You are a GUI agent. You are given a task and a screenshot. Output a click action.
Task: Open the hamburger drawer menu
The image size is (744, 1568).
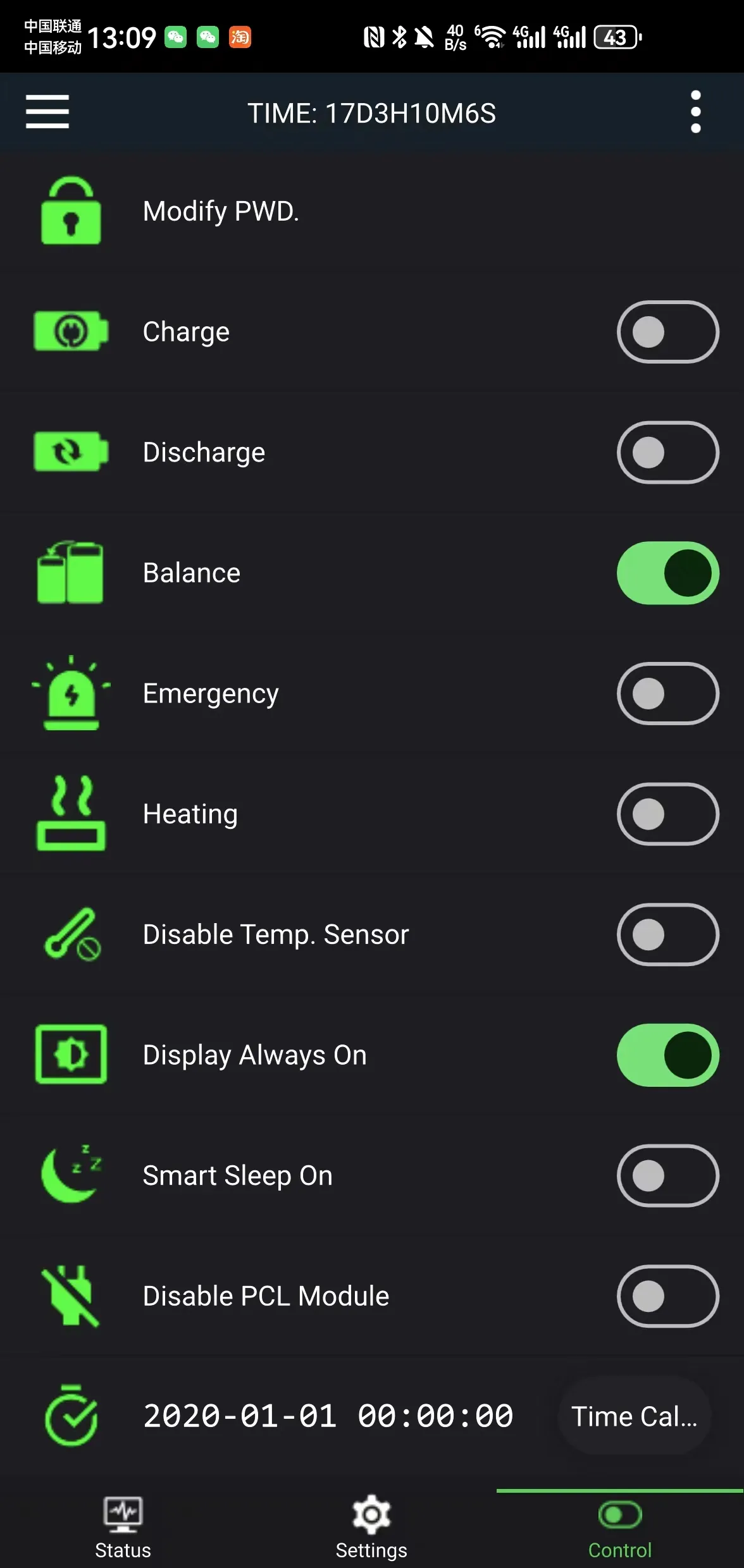coord(47,112)
